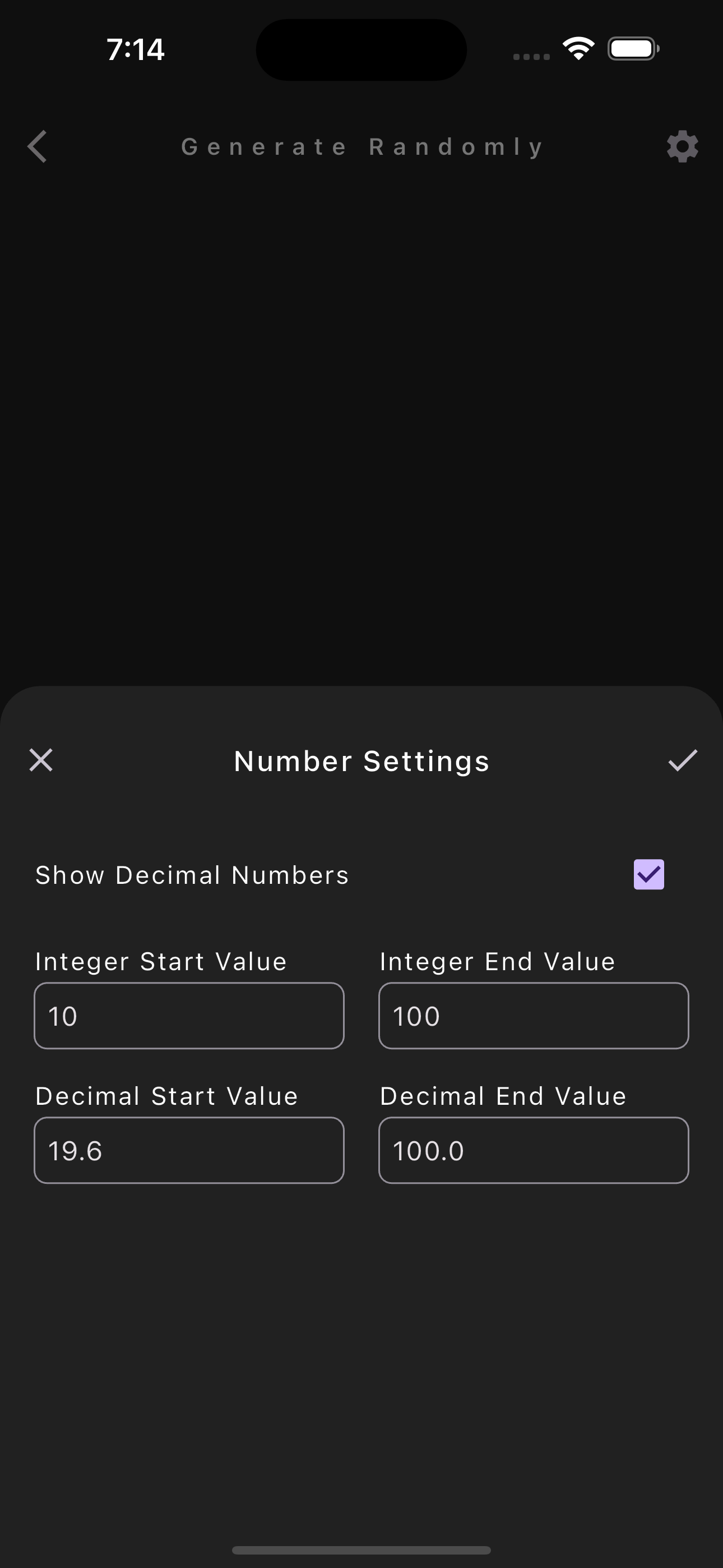The height and width of the screenshot is (1568, 723).
Task: Tap the clock showing 7:14
Action: (x=135, y=50)
